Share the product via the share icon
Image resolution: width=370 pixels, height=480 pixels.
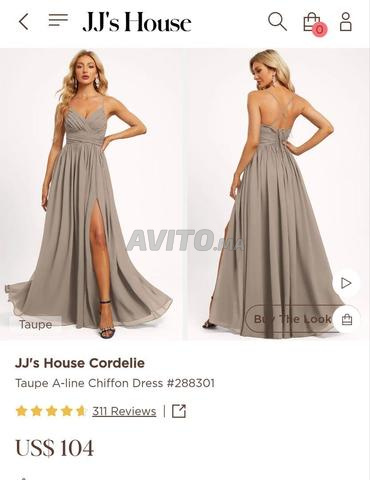[x=179, y=411]
